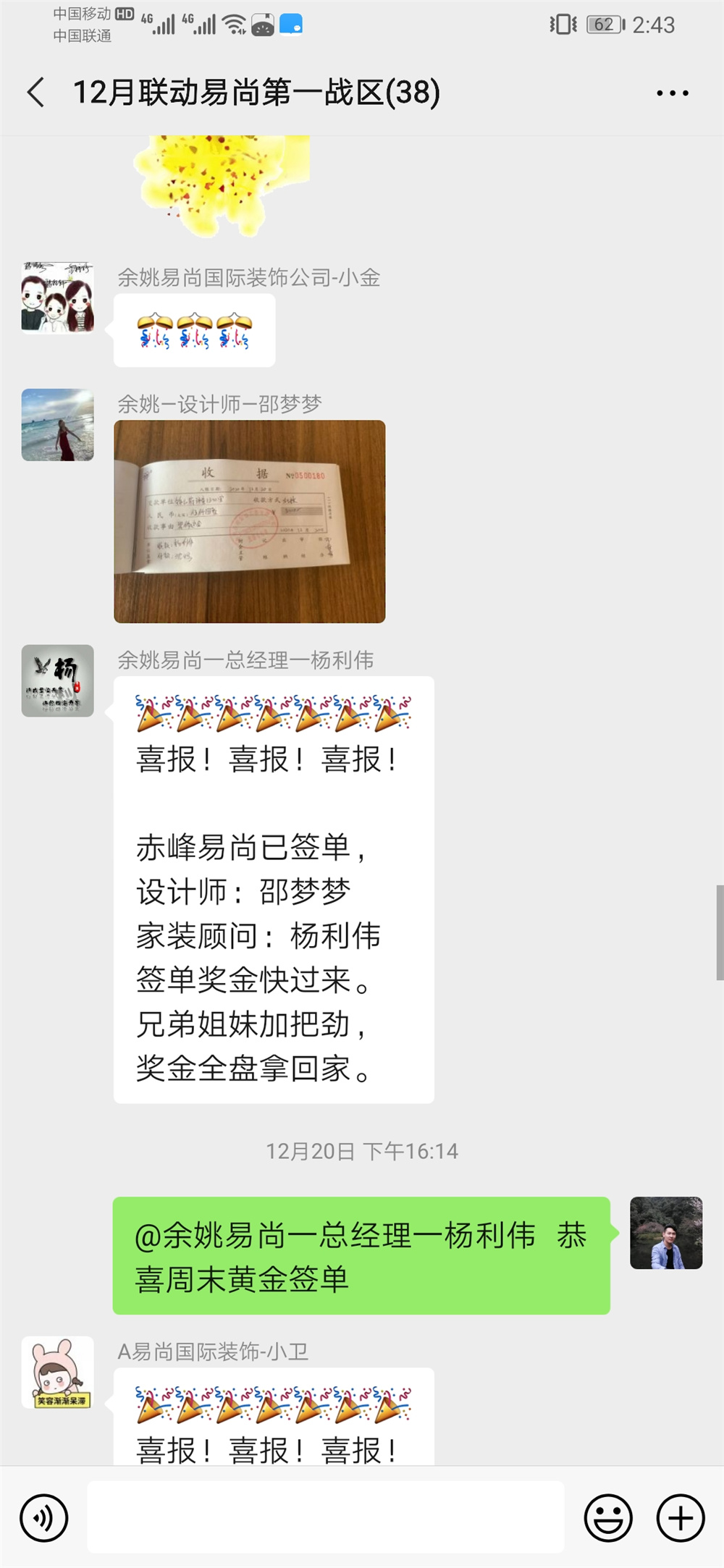The image size is (724, 1568).
Task: View 邵梦梦's profile avatar
Action: pyautogui.click(x=58, y=425)
